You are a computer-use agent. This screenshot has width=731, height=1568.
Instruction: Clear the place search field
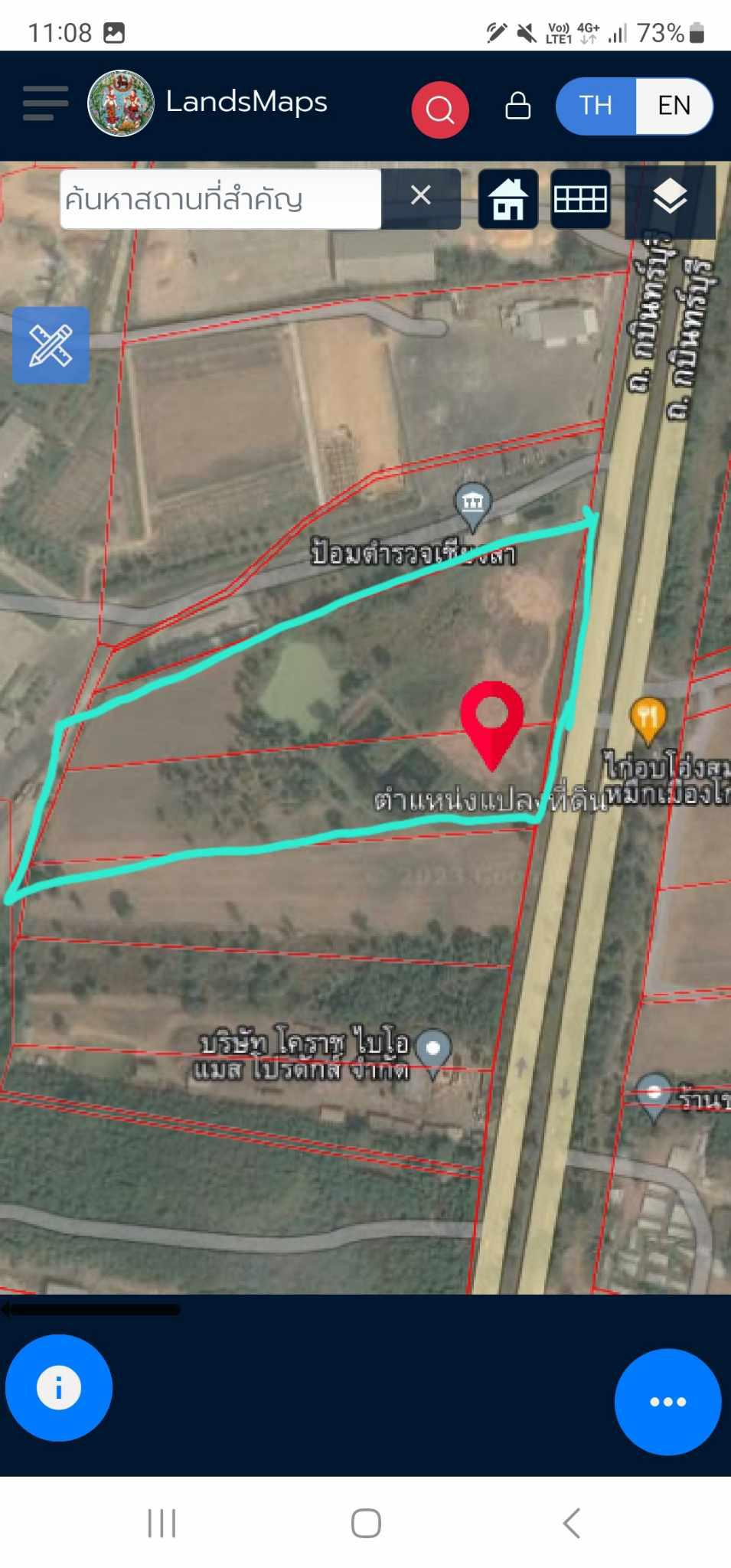(421, 196)
